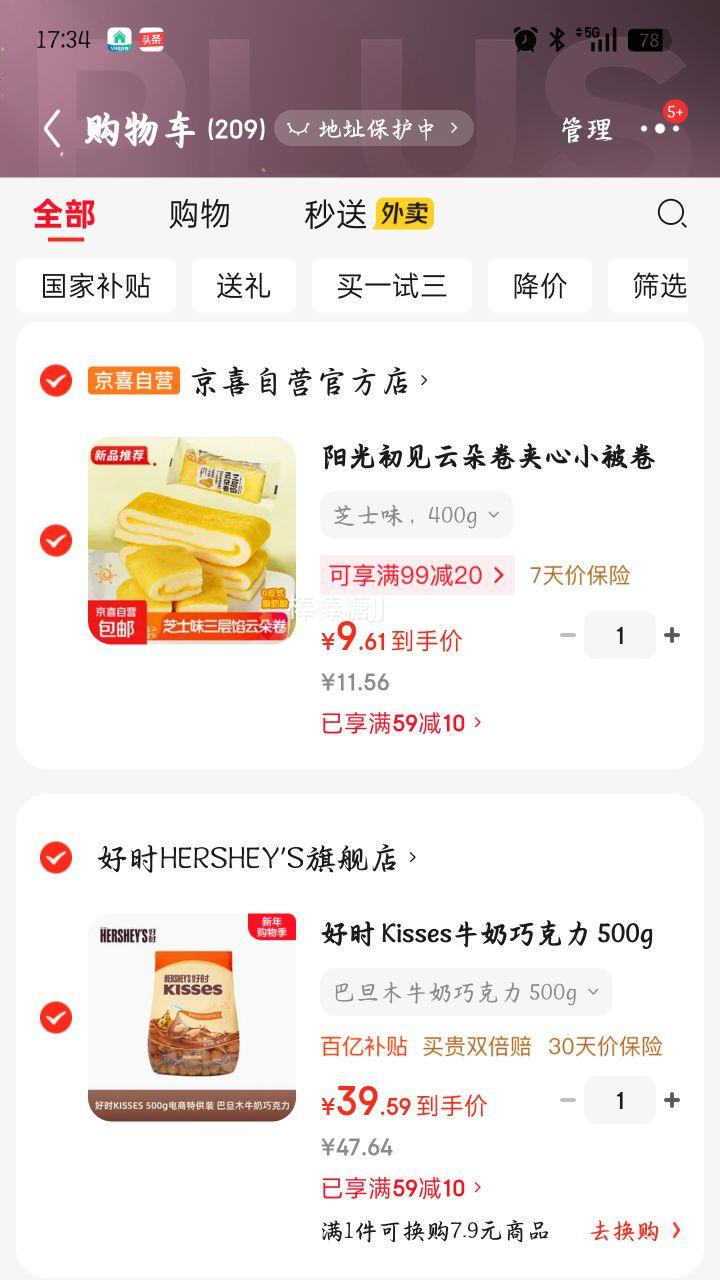Switch to the 购物 tab

tap(201, 213)
